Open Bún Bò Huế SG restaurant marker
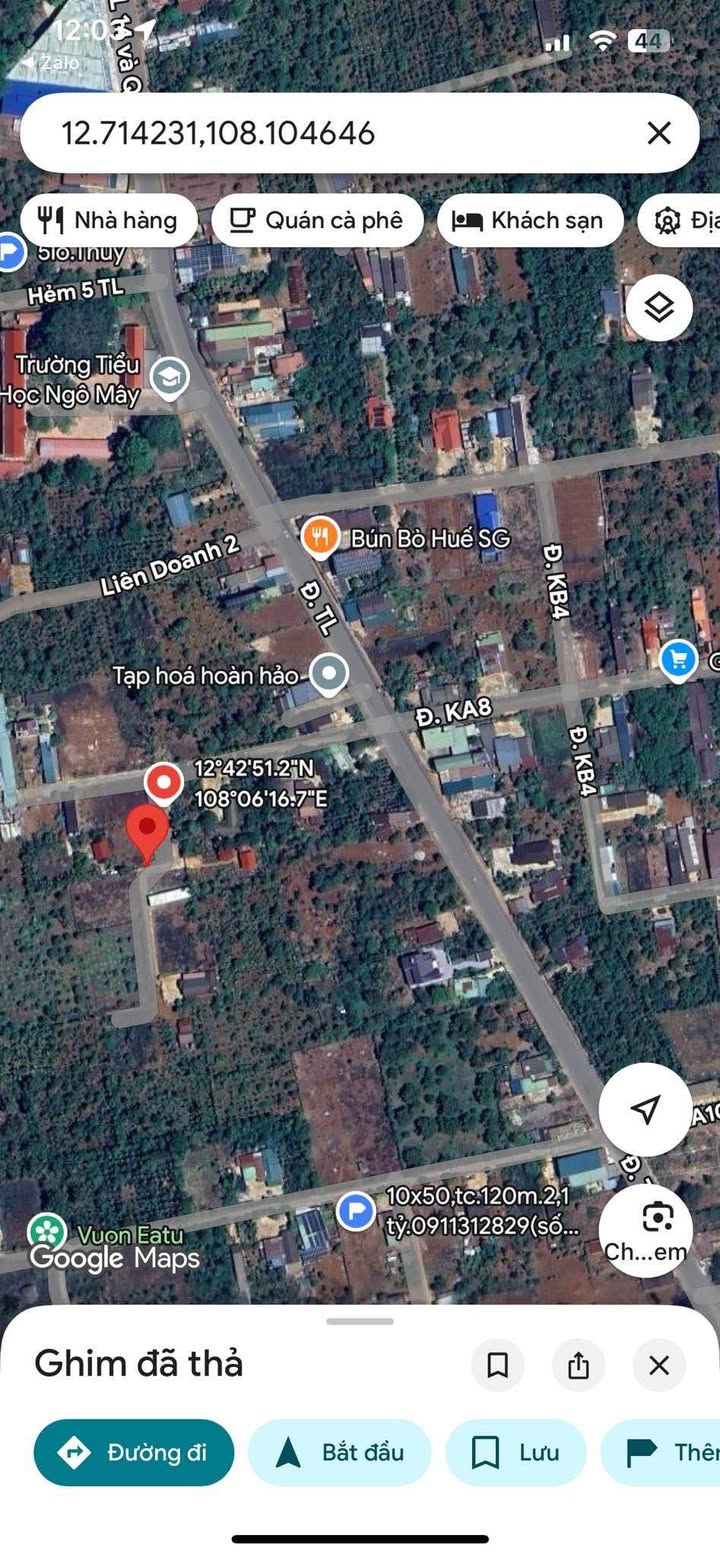This screenshot has height=1557, width=720. [x=319, y=538]
